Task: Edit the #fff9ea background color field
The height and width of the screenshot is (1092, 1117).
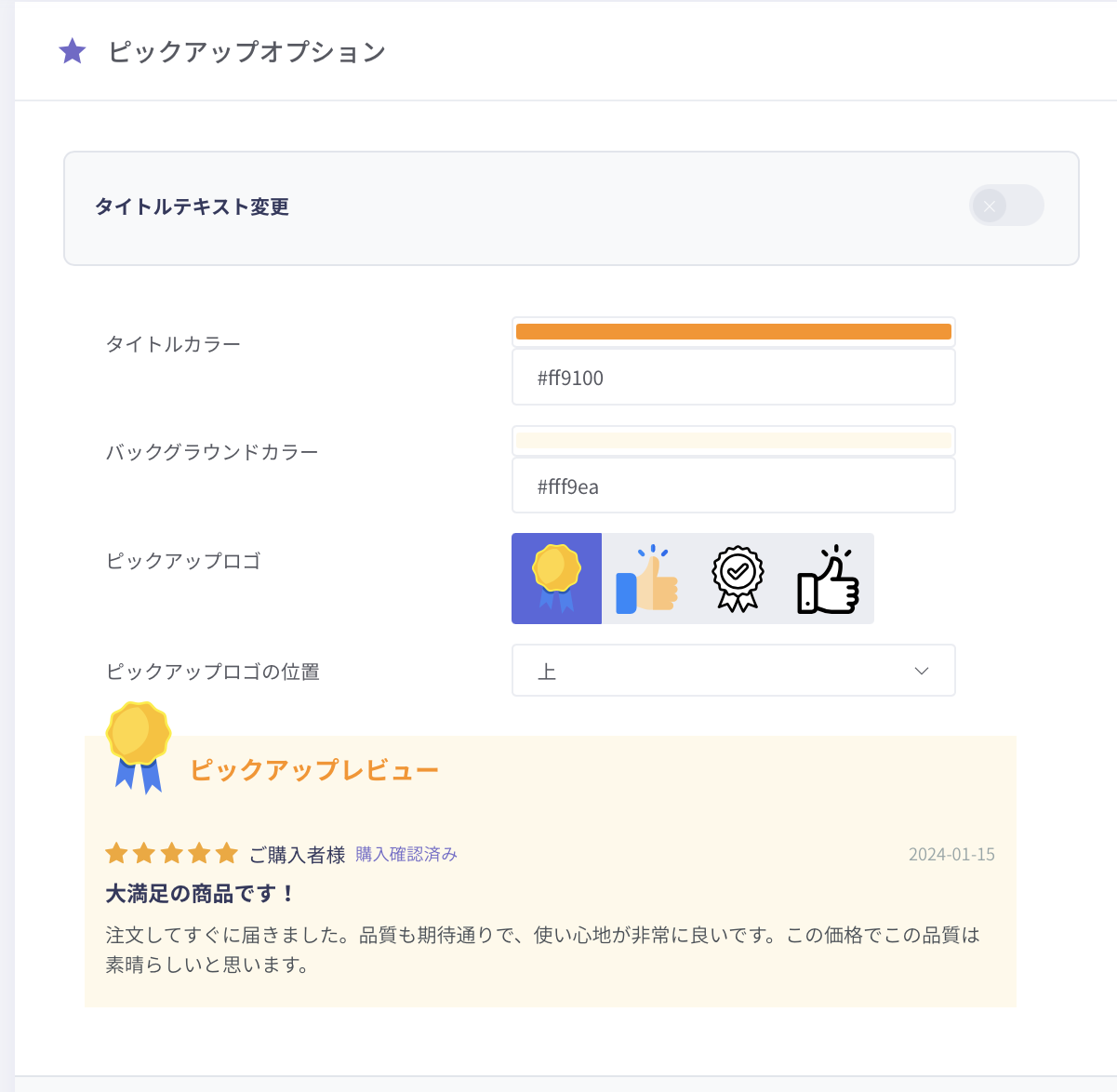Action: click(x=733, y=486)
